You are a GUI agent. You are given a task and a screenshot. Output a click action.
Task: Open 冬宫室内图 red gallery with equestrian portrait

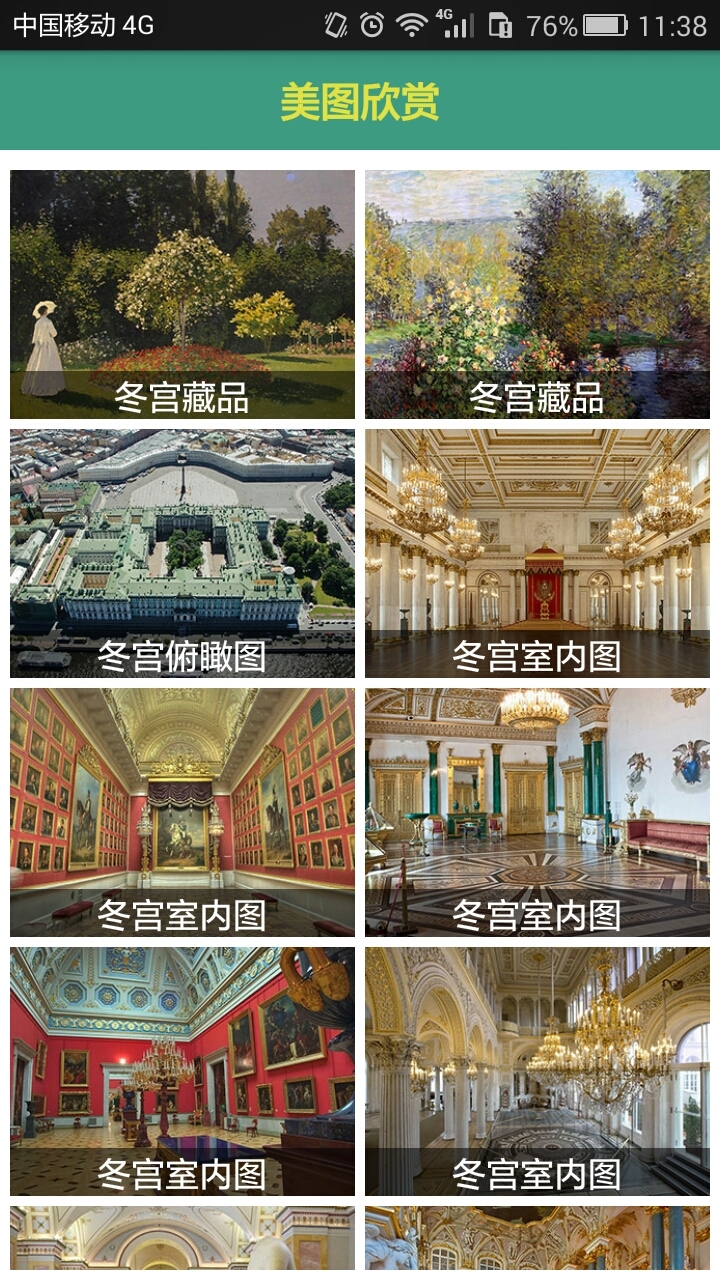[182, 812]
